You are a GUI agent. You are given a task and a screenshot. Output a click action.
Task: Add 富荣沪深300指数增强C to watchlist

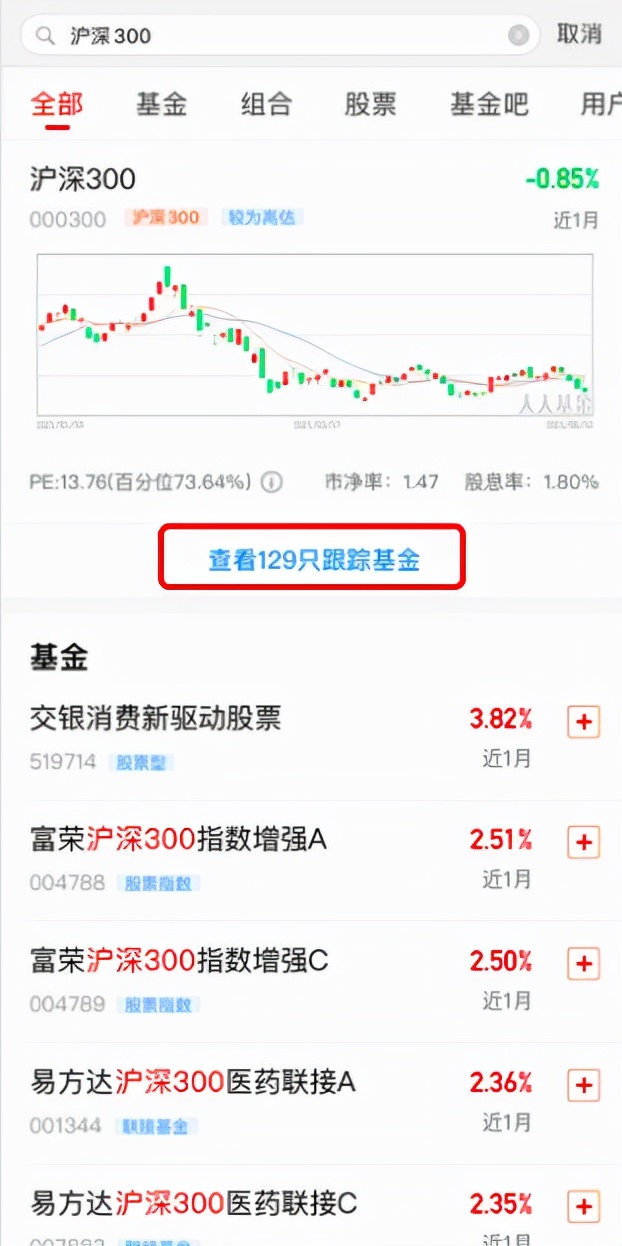(584, 964)
